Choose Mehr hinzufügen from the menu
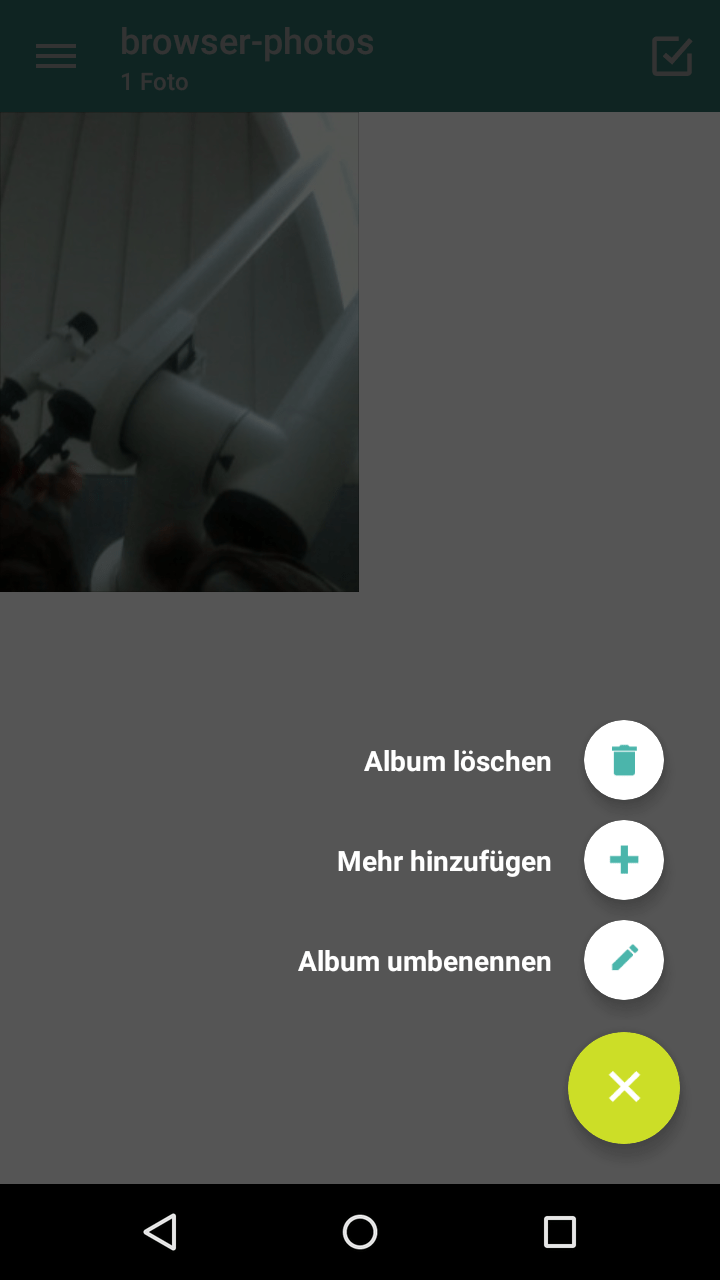This screenshot has height=1280, width=720. [444, 860]
